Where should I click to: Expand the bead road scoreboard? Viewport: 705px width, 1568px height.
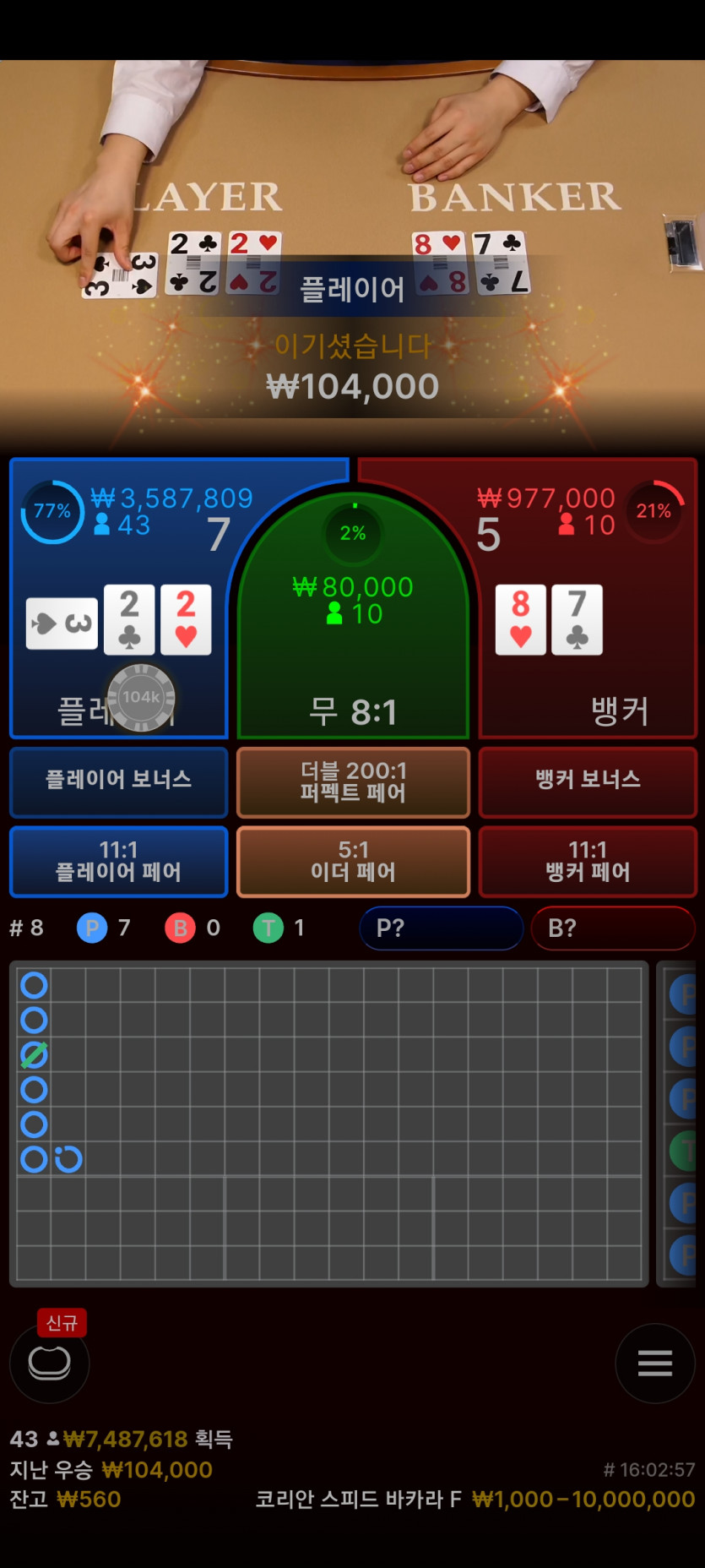pyautogui.click(x=680, y=1124)
